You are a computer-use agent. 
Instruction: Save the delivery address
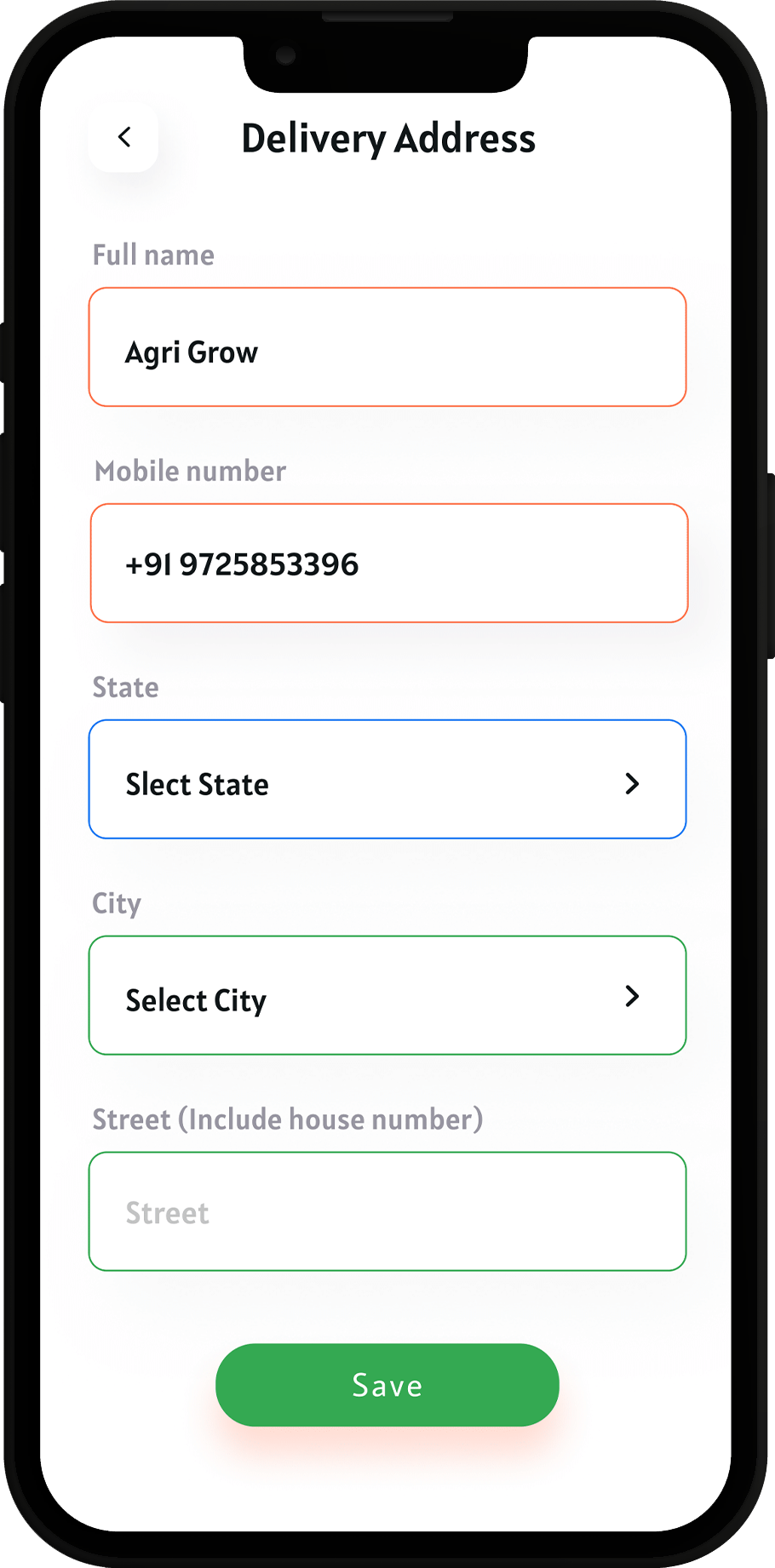click(x=387, y=1385)
